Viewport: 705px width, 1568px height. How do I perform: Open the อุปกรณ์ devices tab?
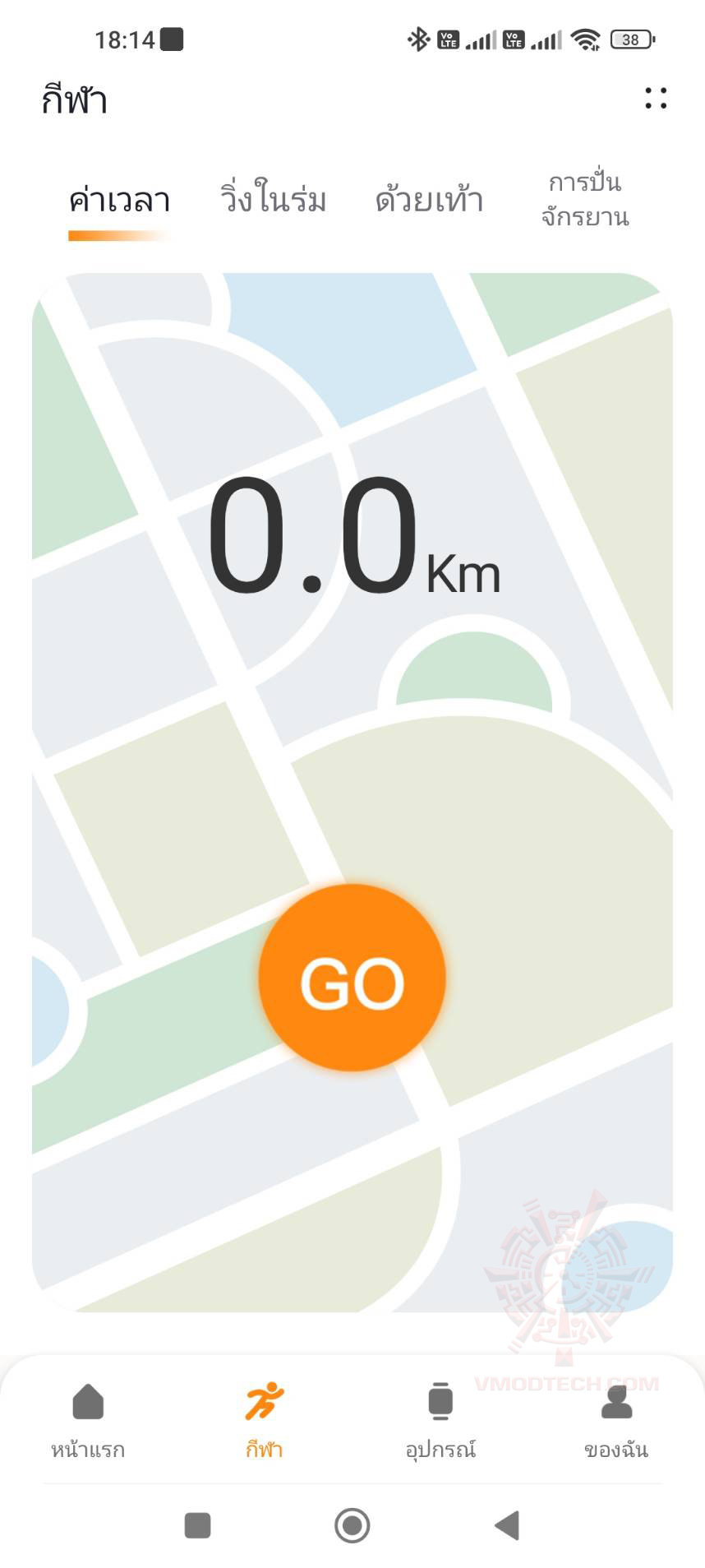click(x=440, y=1419)
